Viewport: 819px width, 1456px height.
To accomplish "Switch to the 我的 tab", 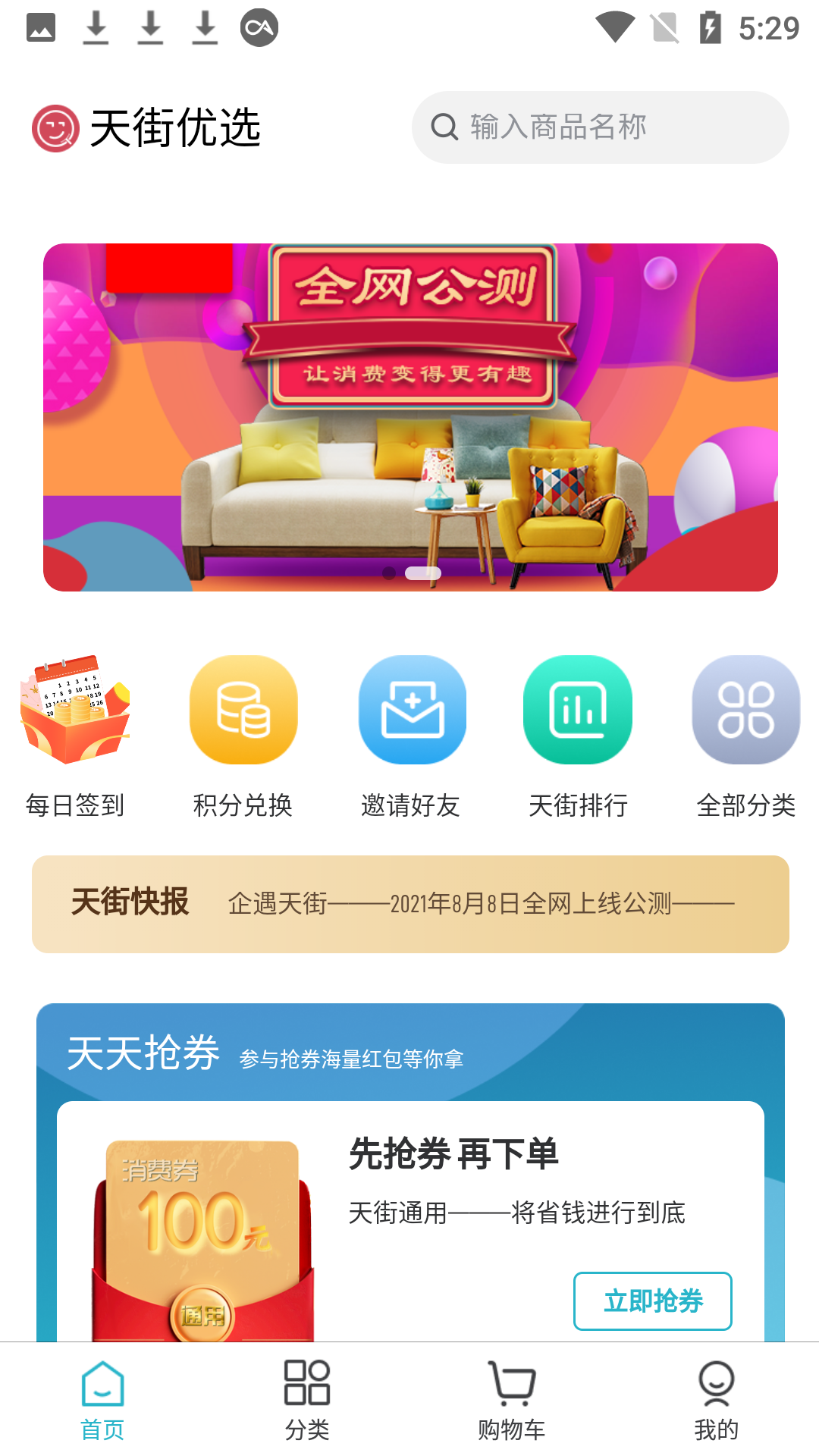I will [x=717, y=1400].
